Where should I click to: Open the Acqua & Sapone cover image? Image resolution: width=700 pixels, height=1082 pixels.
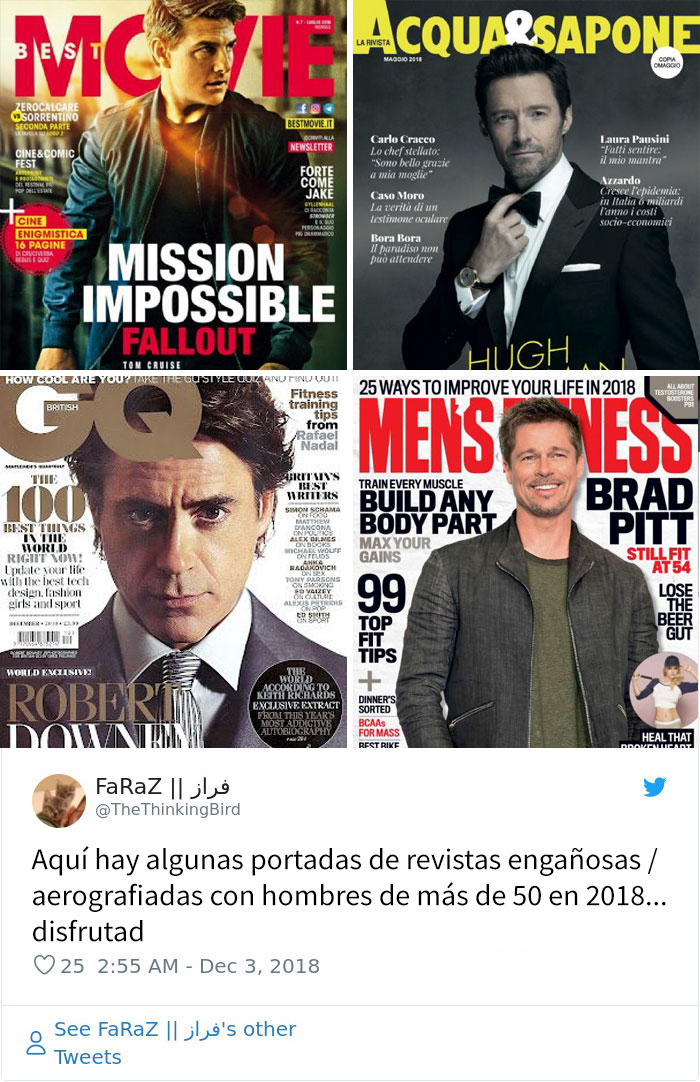click(x=526, y=185)
